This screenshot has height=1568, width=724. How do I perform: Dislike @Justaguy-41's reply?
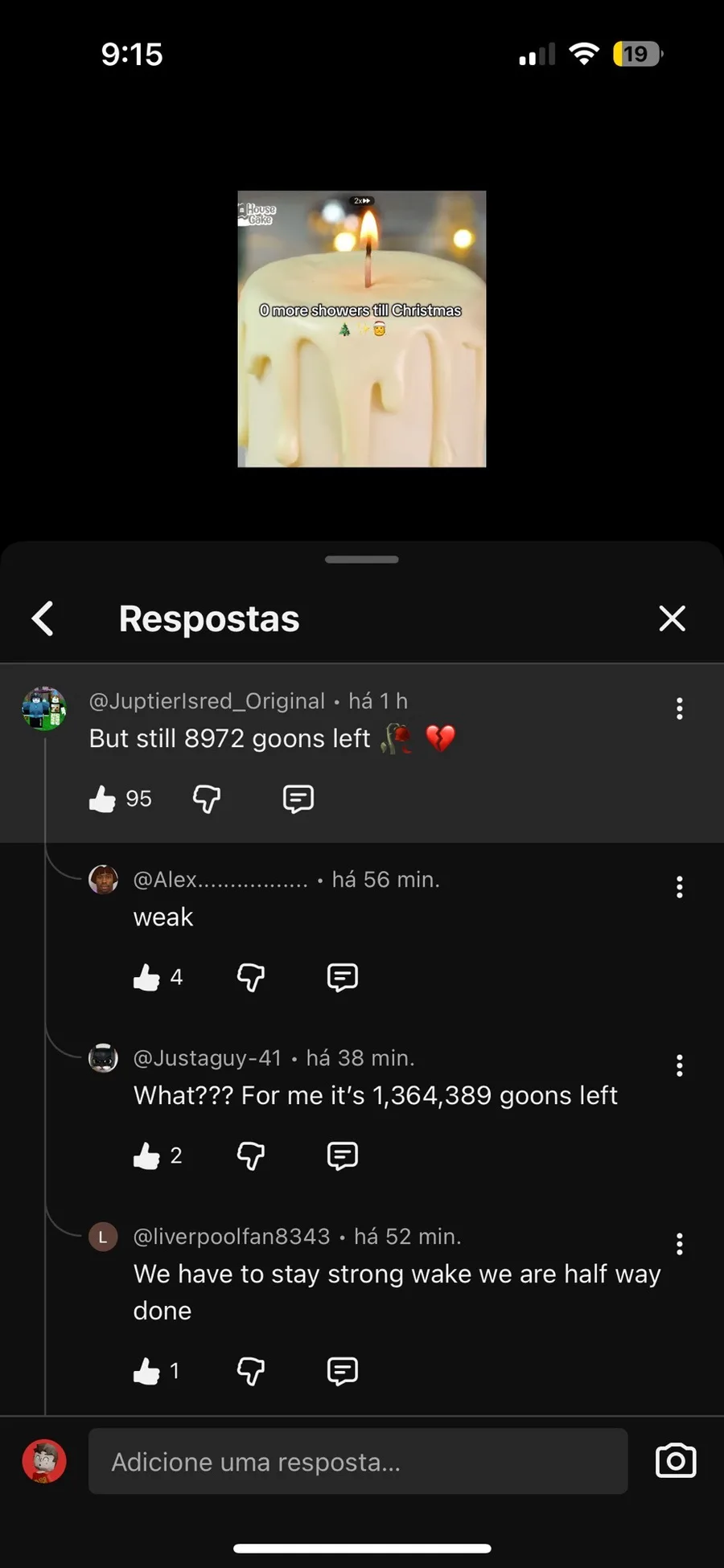[251, 1155]
